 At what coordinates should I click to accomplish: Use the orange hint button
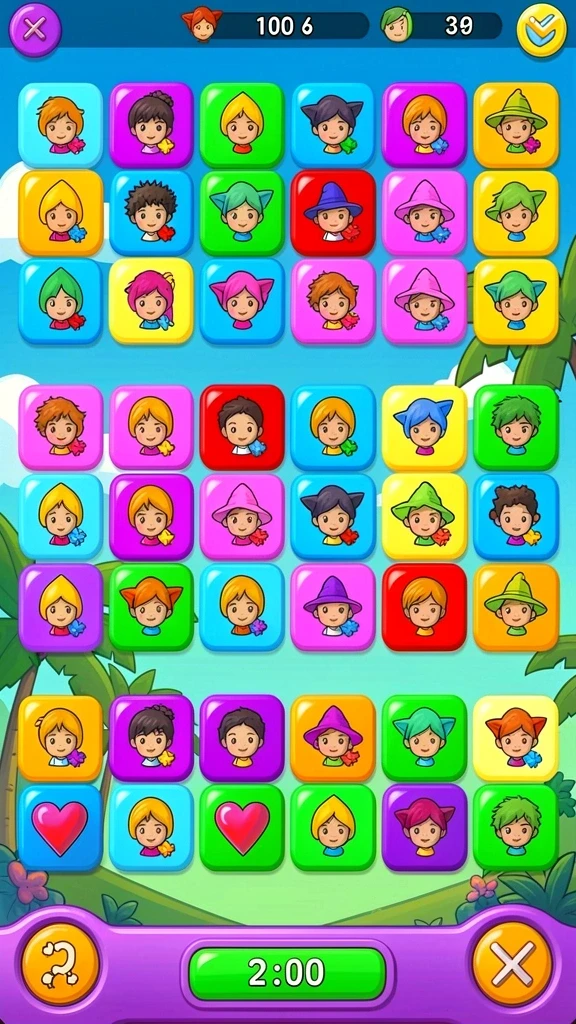60,963
